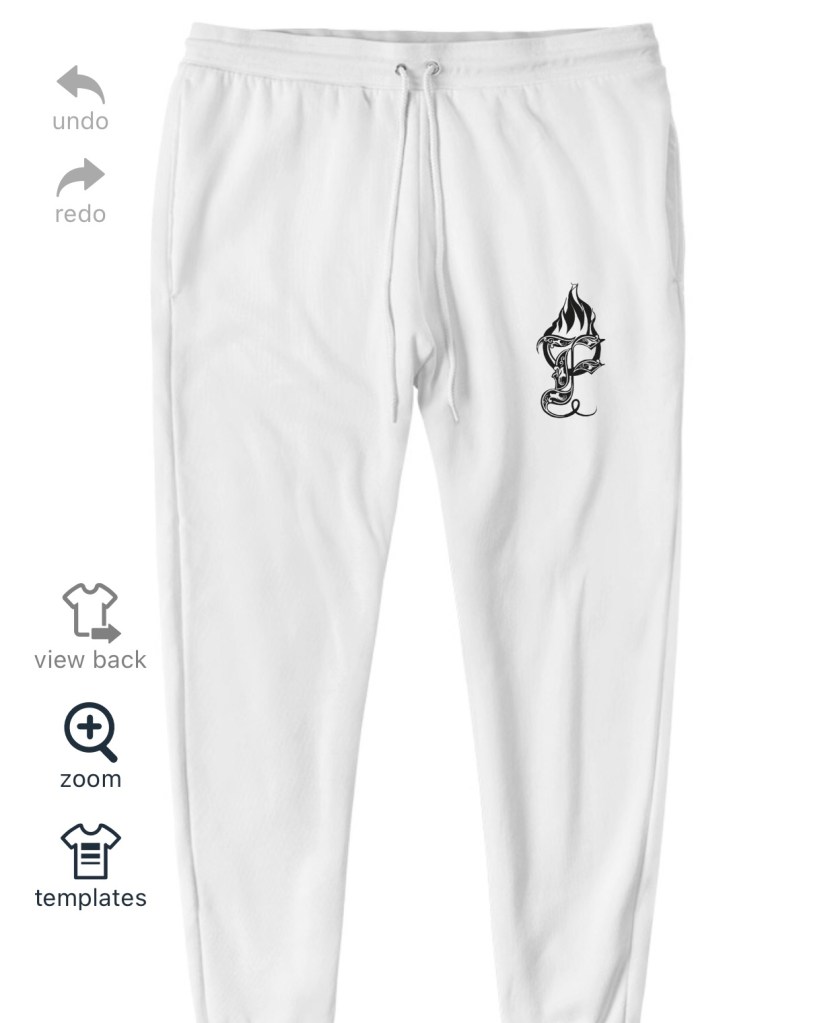Redo the reverted design change
836x1023 pixels.
click(80, 189)
